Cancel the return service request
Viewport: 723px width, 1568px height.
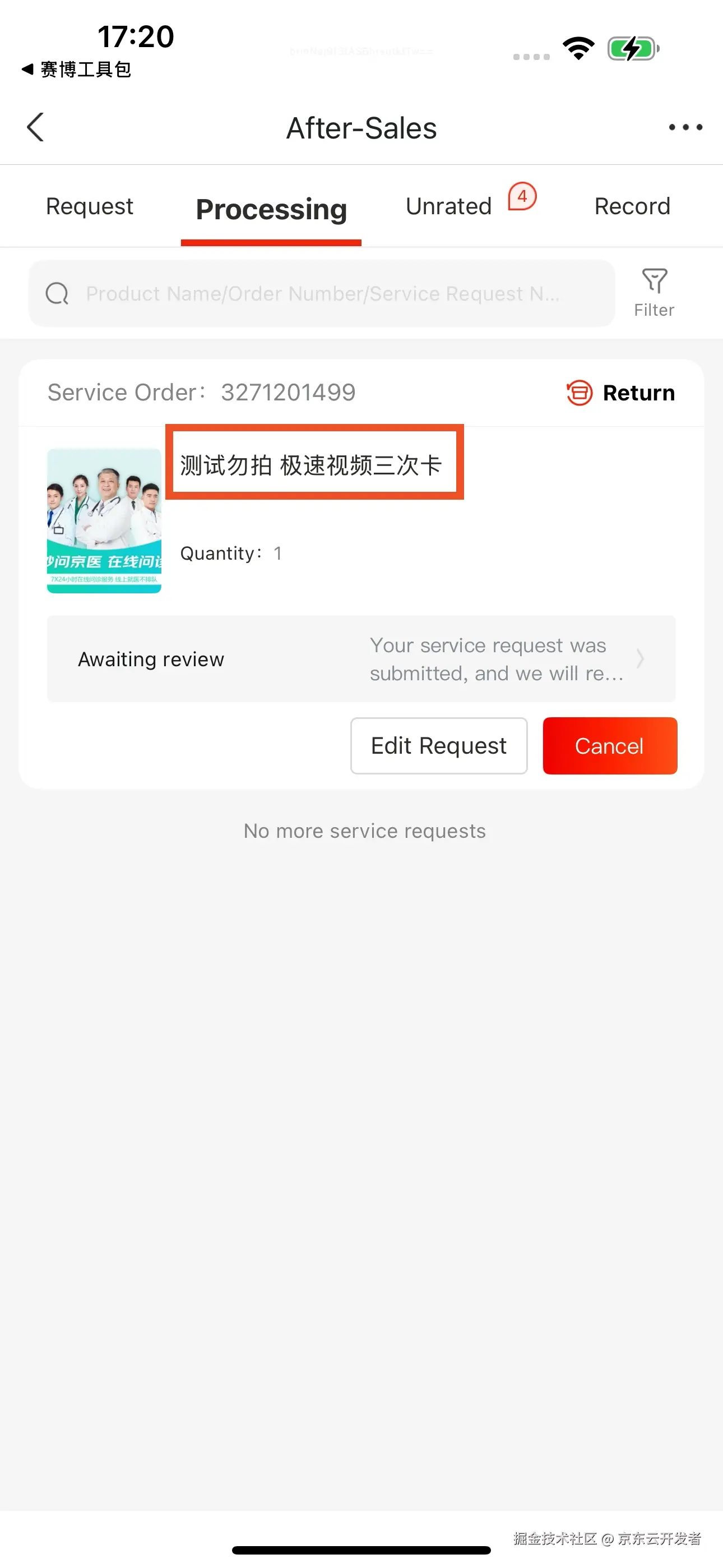(609, 746)
